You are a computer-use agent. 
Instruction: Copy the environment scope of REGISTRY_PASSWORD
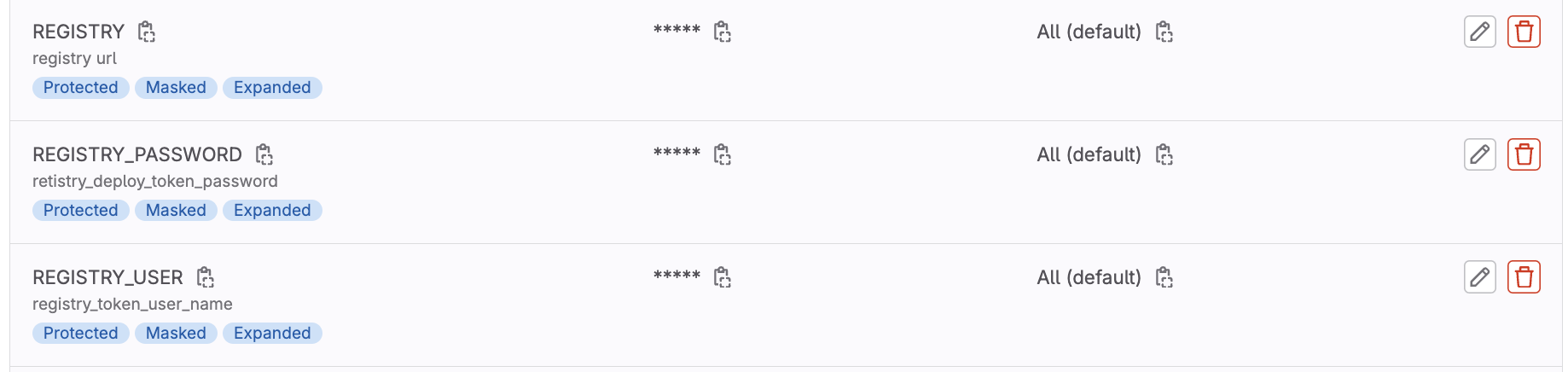(x=1164, y=154)
